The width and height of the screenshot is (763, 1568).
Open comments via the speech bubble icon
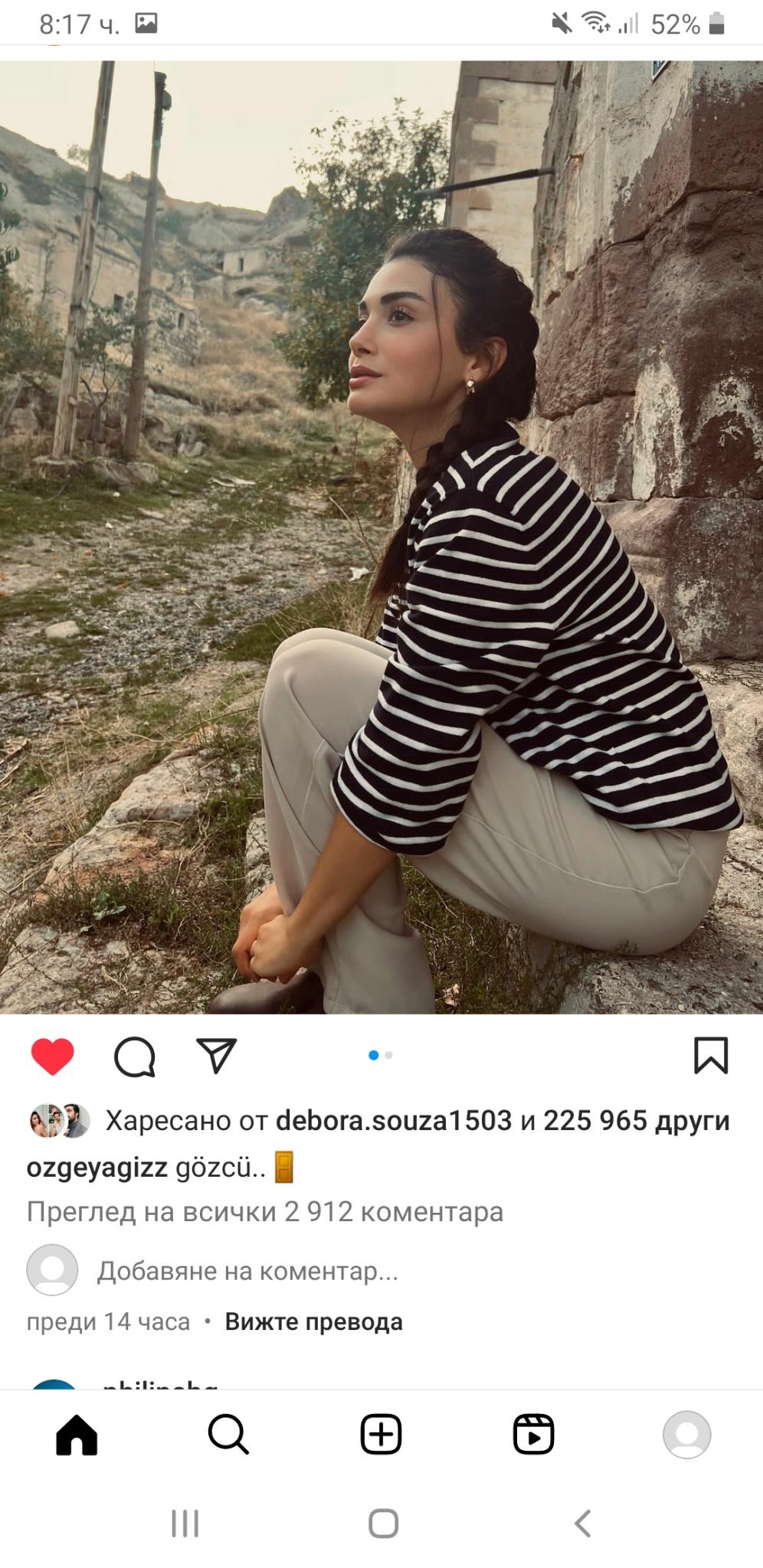click(x=135, y=1057)
